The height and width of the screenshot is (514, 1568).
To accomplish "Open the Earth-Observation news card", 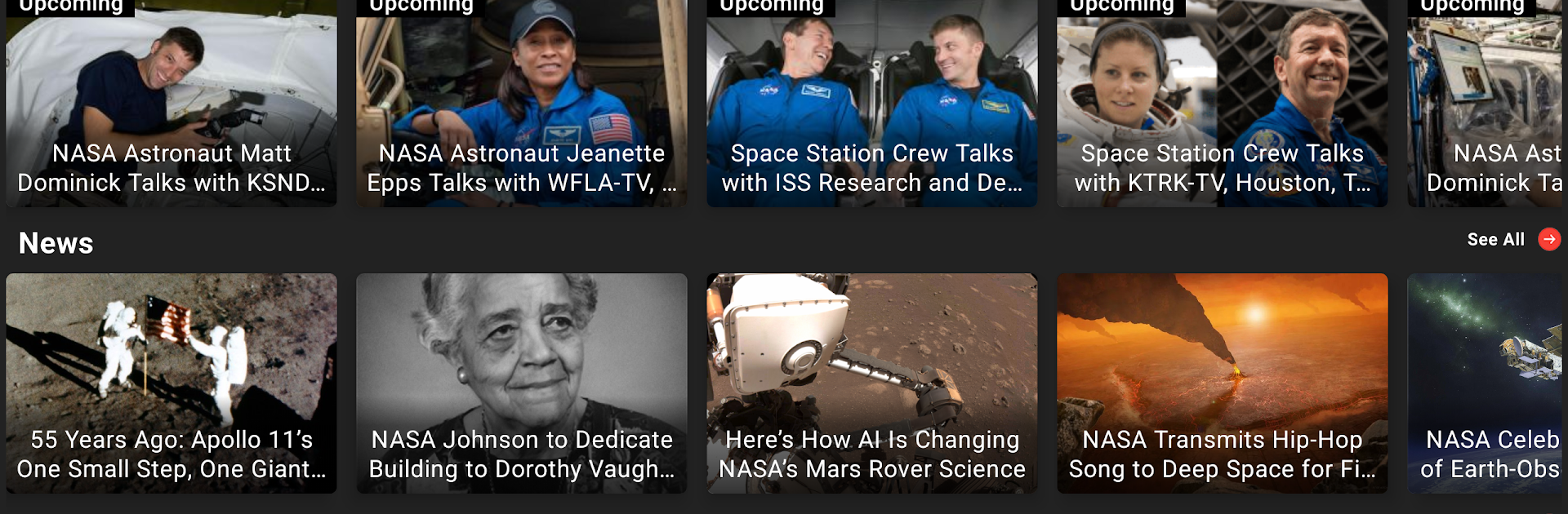I will [1486, 383].
